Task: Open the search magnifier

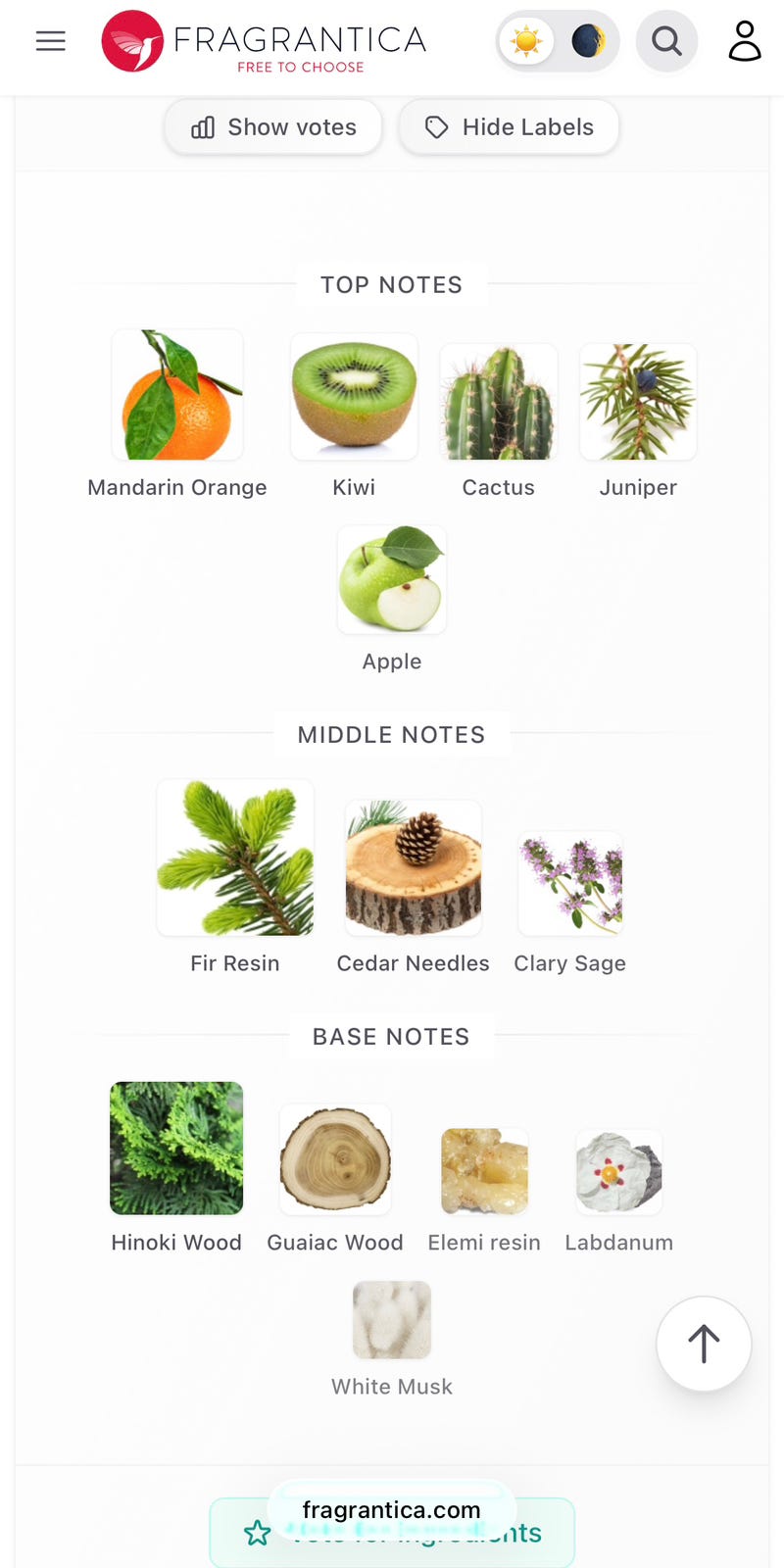Action: coord(666,41)
